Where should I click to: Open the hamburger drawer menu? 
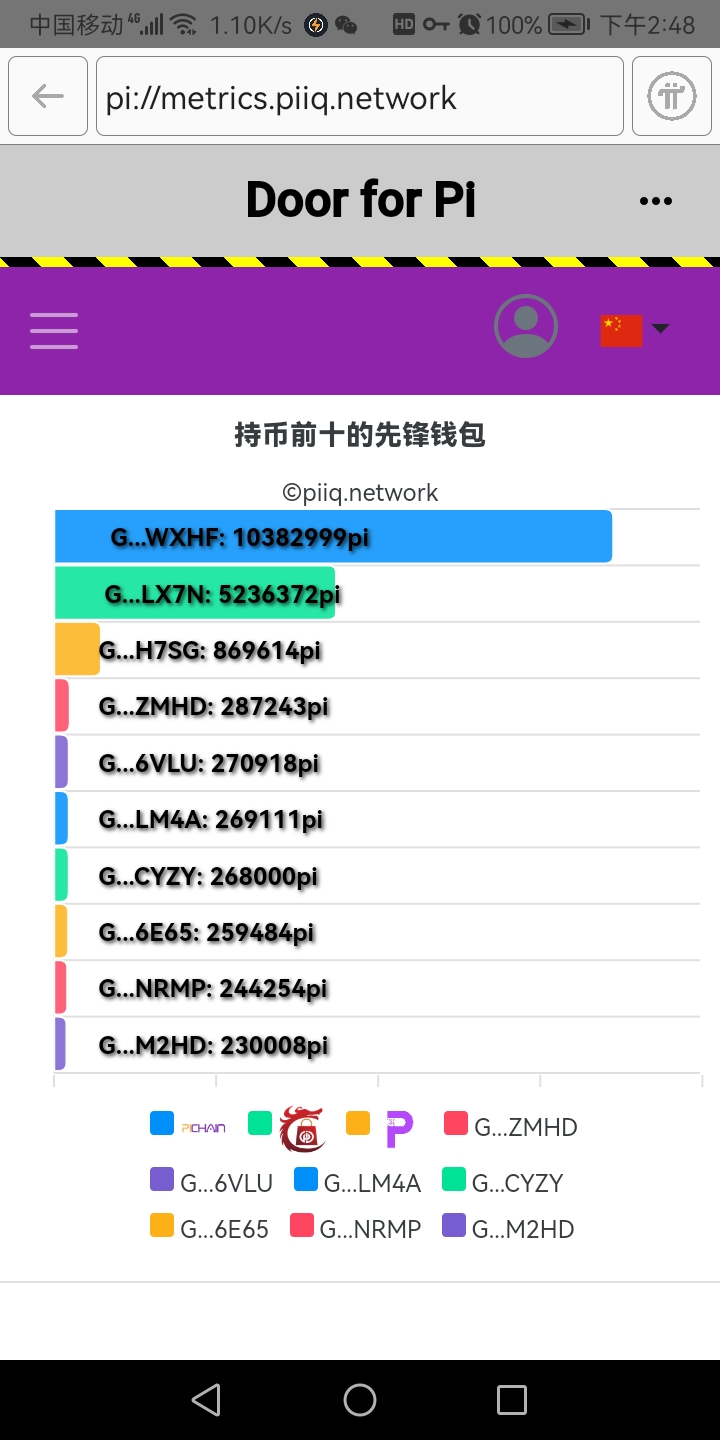pyautogui.click(x=54, y=330)
